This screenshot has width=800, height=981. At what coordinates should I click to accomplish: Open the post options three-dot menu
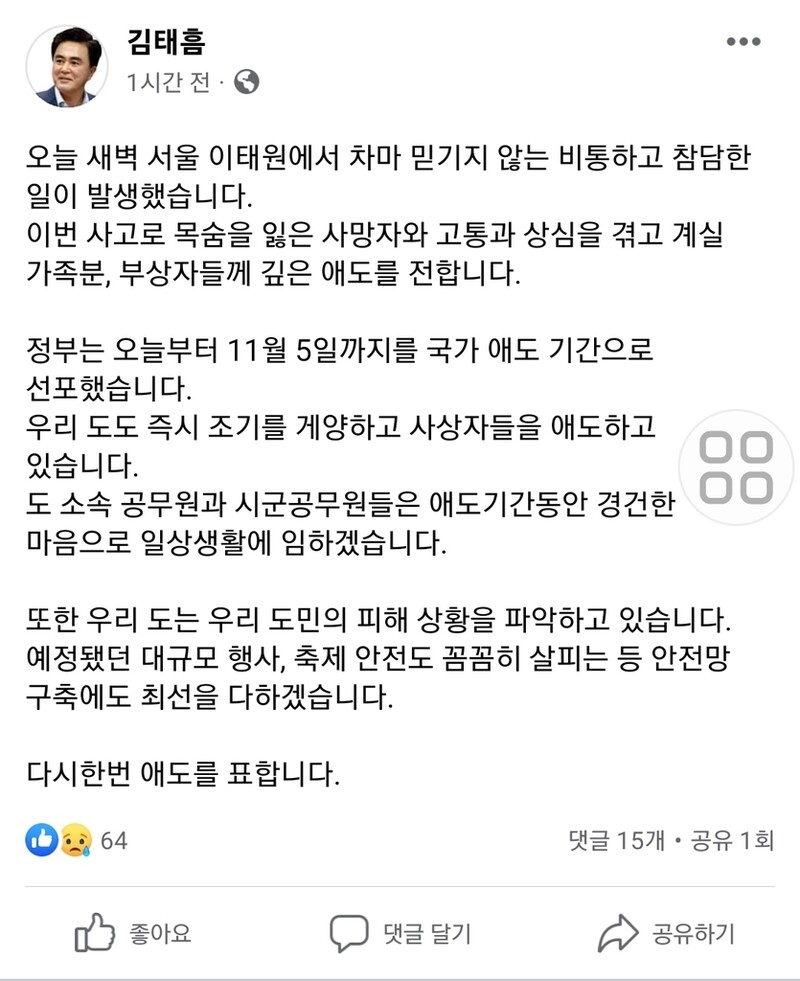[x=742, y=42]
